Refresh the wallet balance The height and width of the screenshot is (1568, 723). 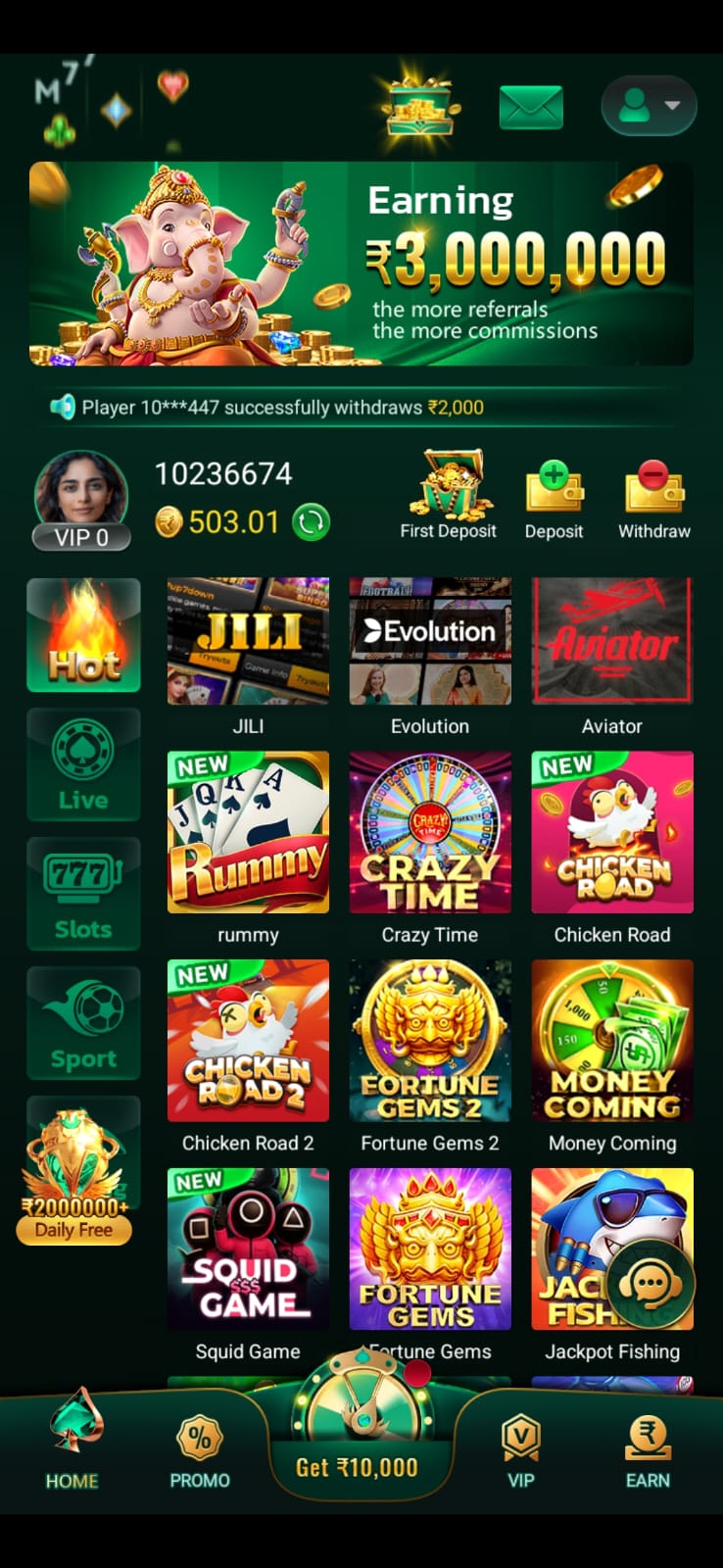pos(312,521)
